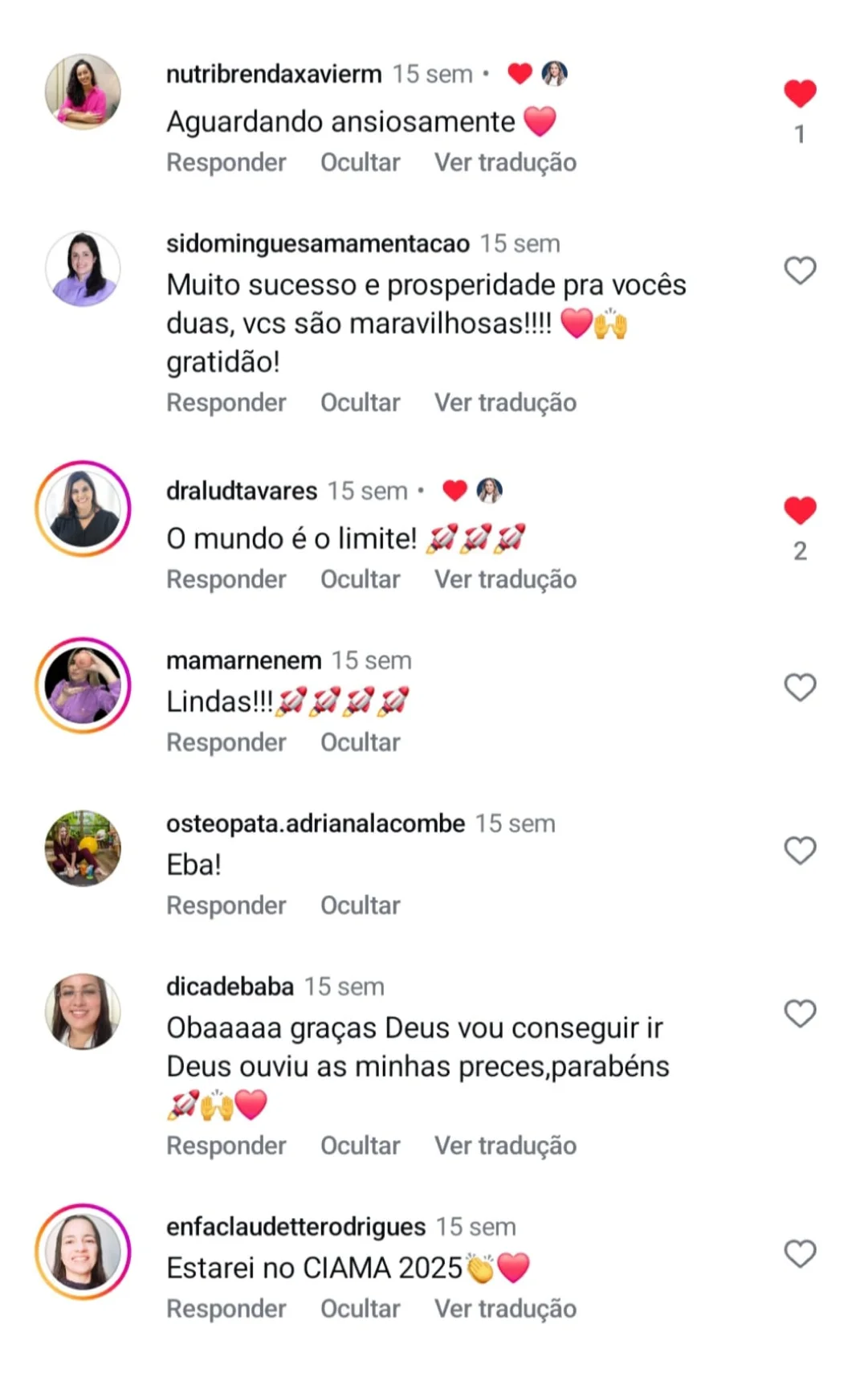Unlike nutribrendaxavierm's comment
This screenshot has width=868, height=1381.
point(800,94)
